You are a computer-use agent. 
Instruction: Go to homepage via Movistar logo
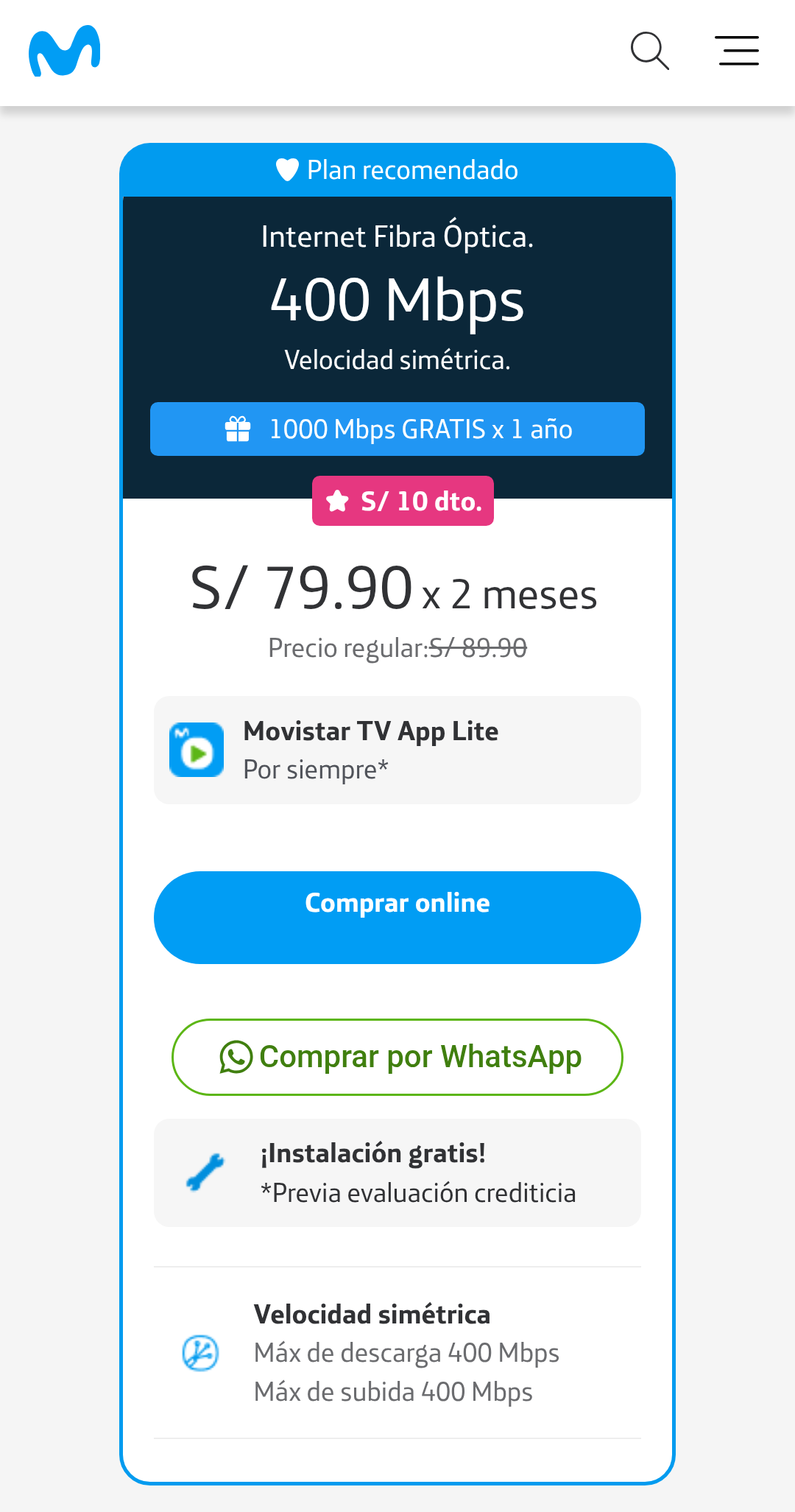click(x=65, y=51)
